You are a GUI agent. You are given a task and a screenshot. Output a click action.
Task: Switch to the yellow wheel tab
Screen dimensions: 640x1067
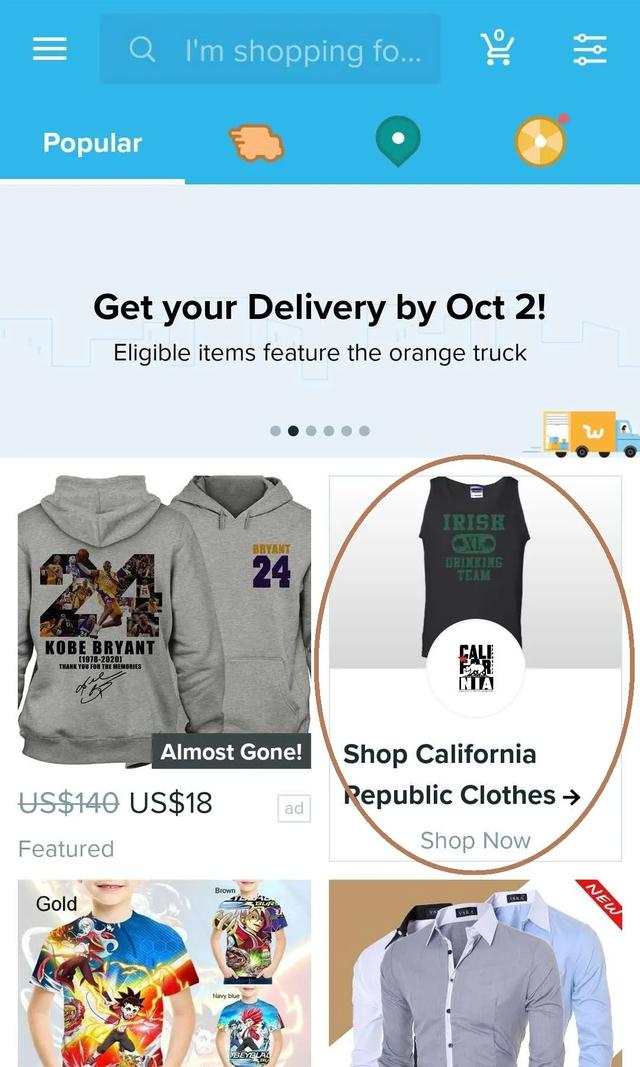540,141
